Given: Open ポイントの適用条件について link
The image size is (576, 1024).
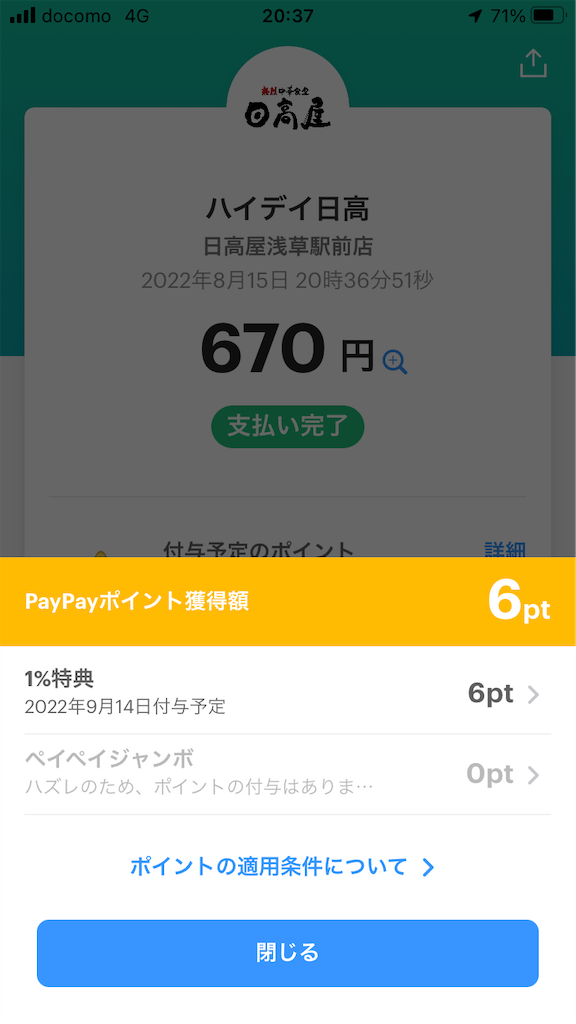Looking at the screenshot, I should (282, 867).
